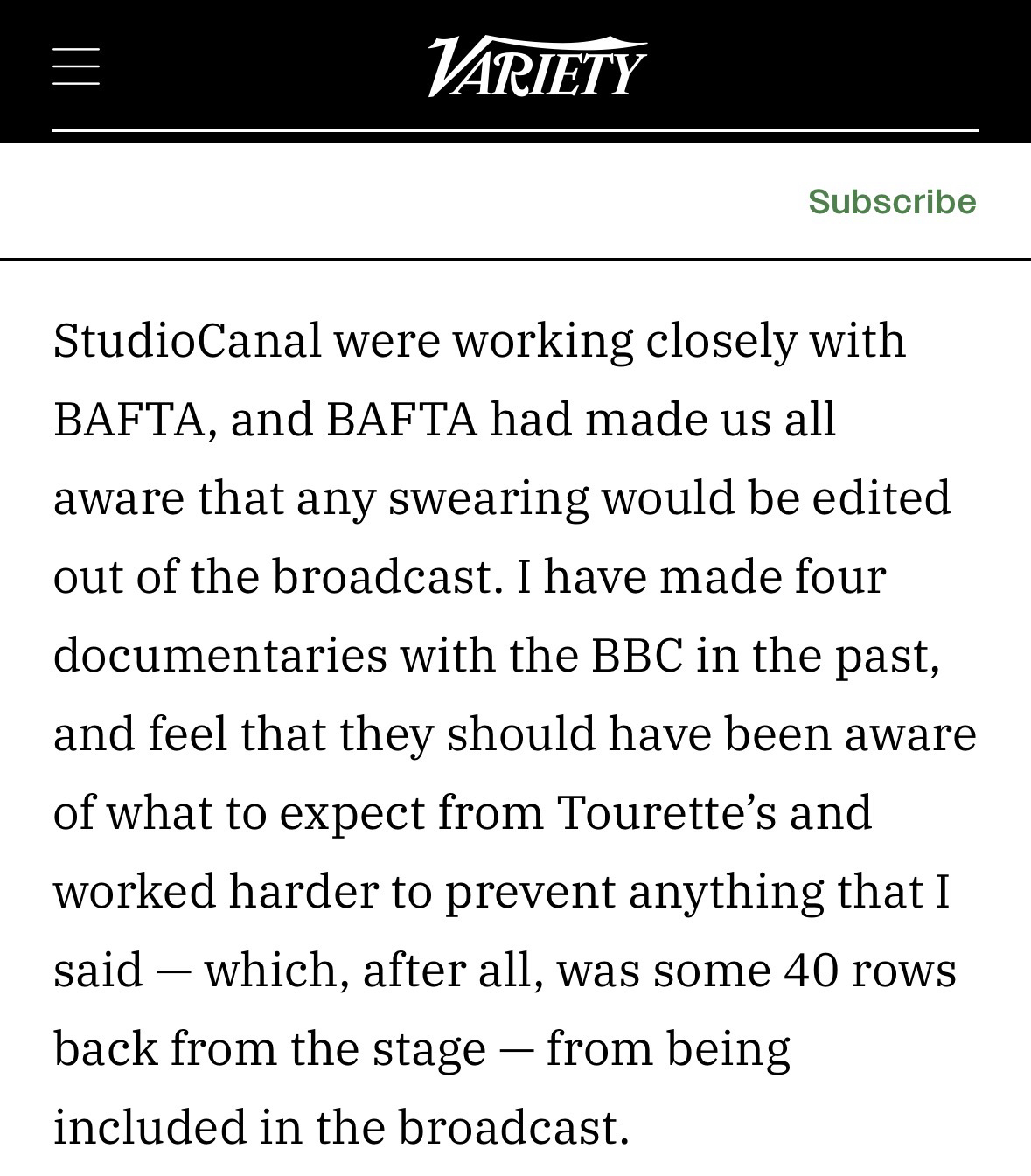Tap the Variety logo to go home
1031x1176 pixels.
tap(536, 67)
